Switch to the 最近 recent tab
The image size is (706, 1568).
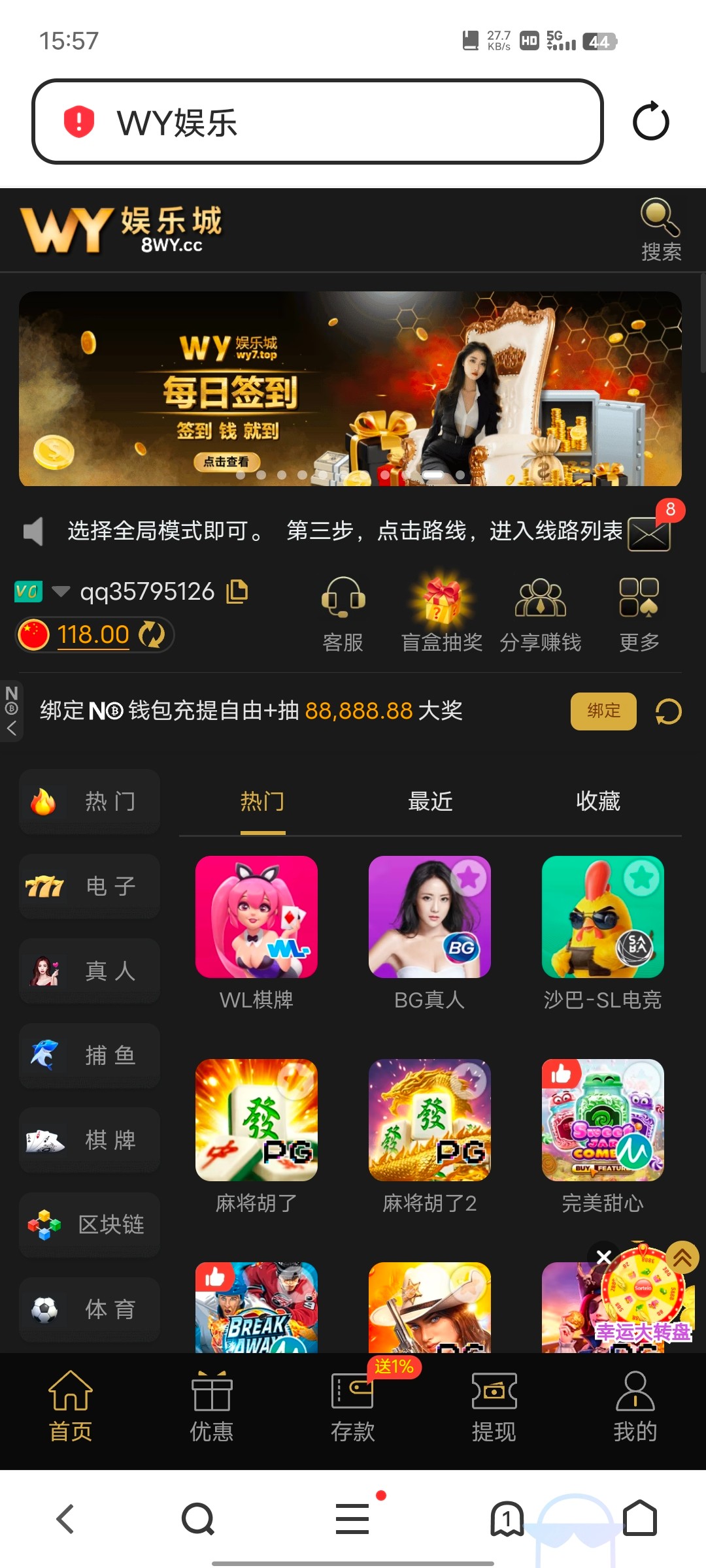click(429, 802)
